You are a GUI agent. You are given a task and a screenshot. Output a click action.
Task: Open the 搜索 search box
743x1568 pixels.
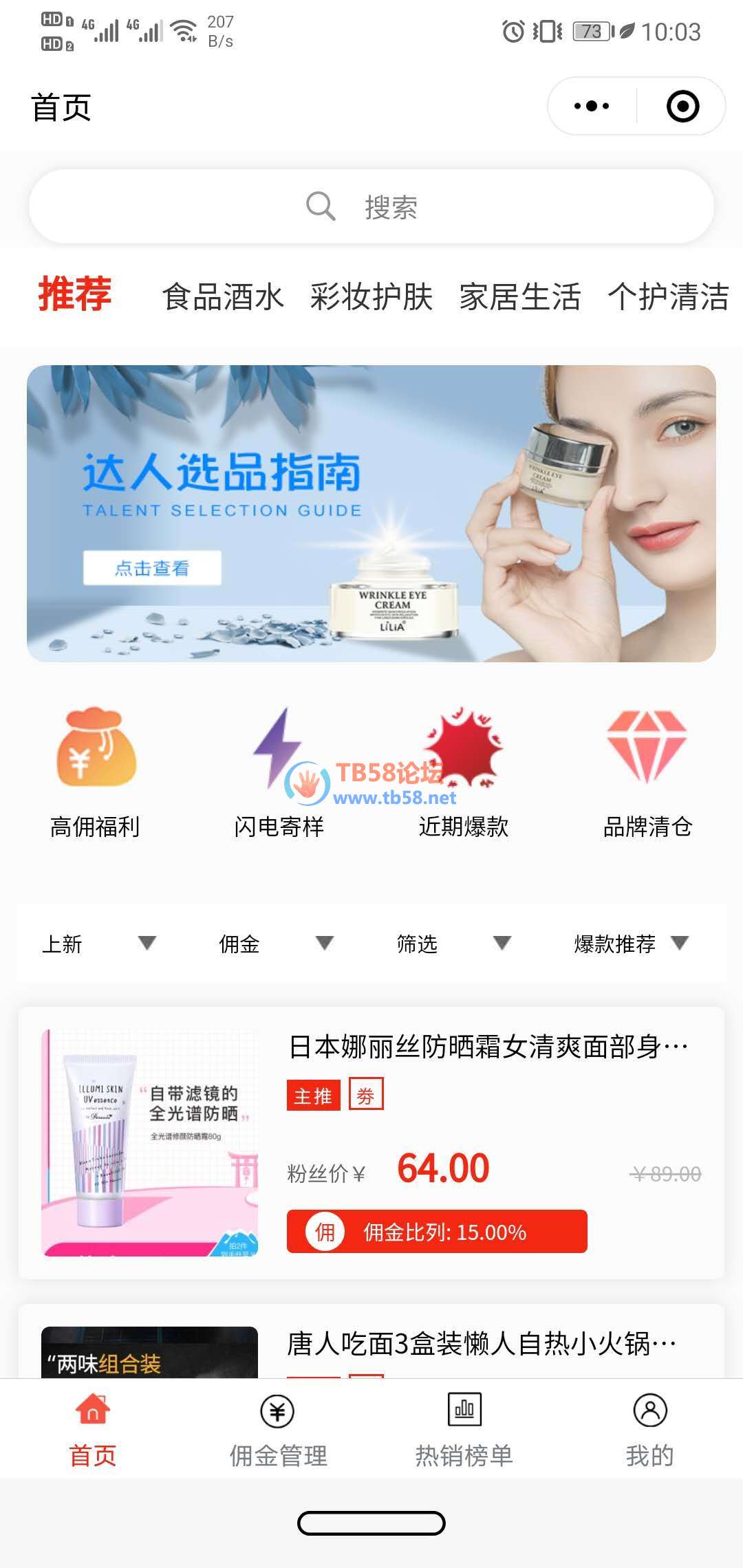point(371,206)
